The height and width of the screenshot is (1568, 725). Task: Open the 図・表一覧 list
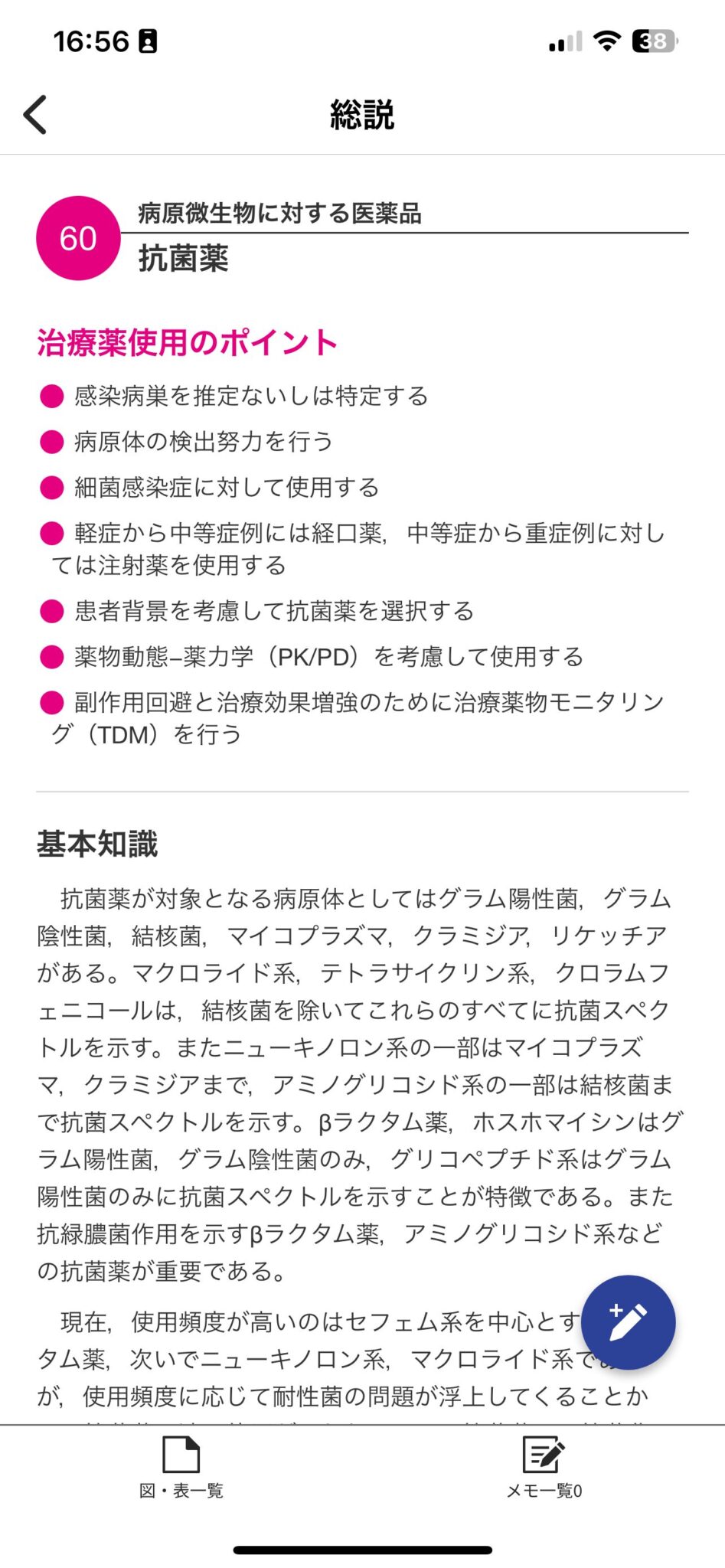coord(181,1467)
